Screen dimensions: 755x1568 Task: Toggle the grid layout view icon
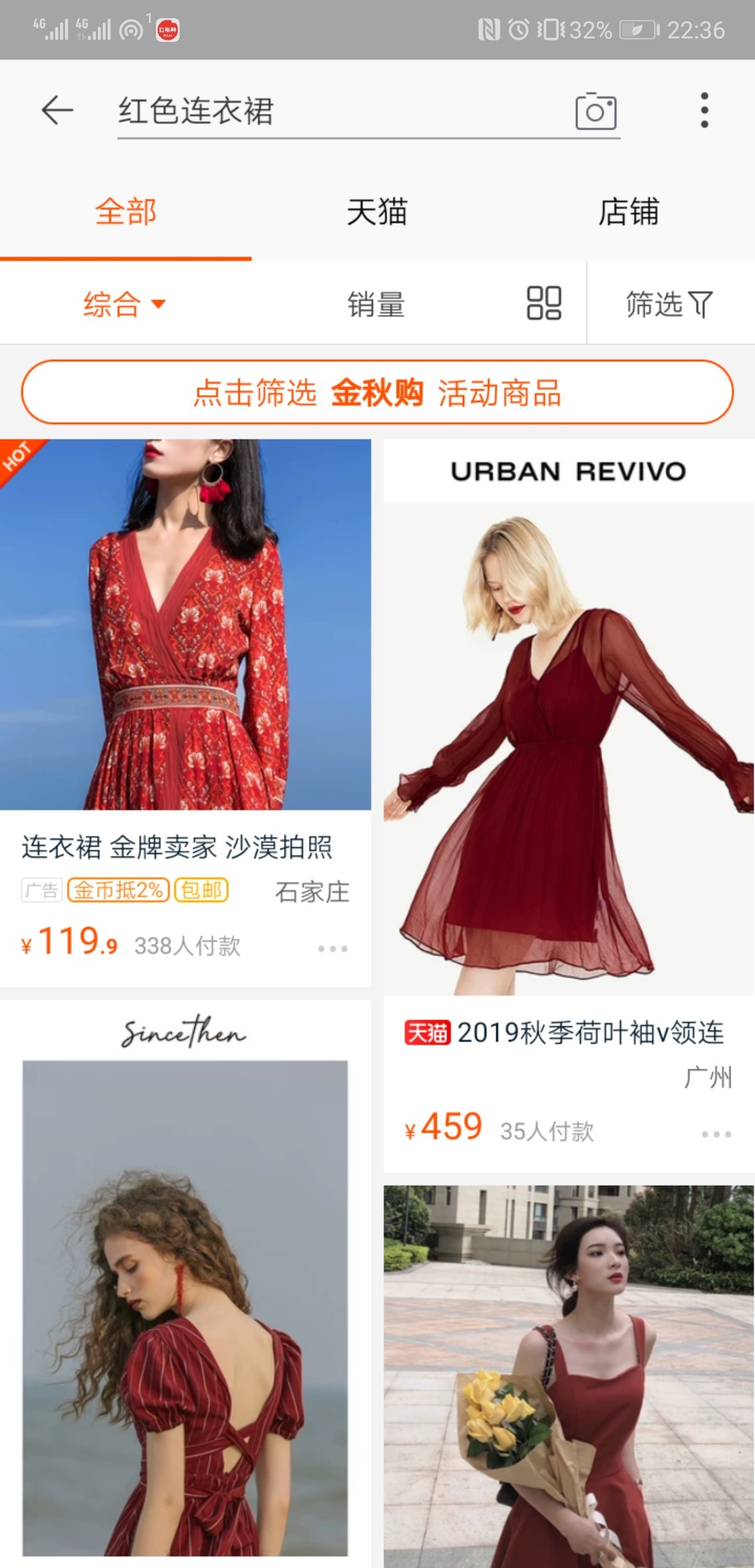(x=544, y=303)
